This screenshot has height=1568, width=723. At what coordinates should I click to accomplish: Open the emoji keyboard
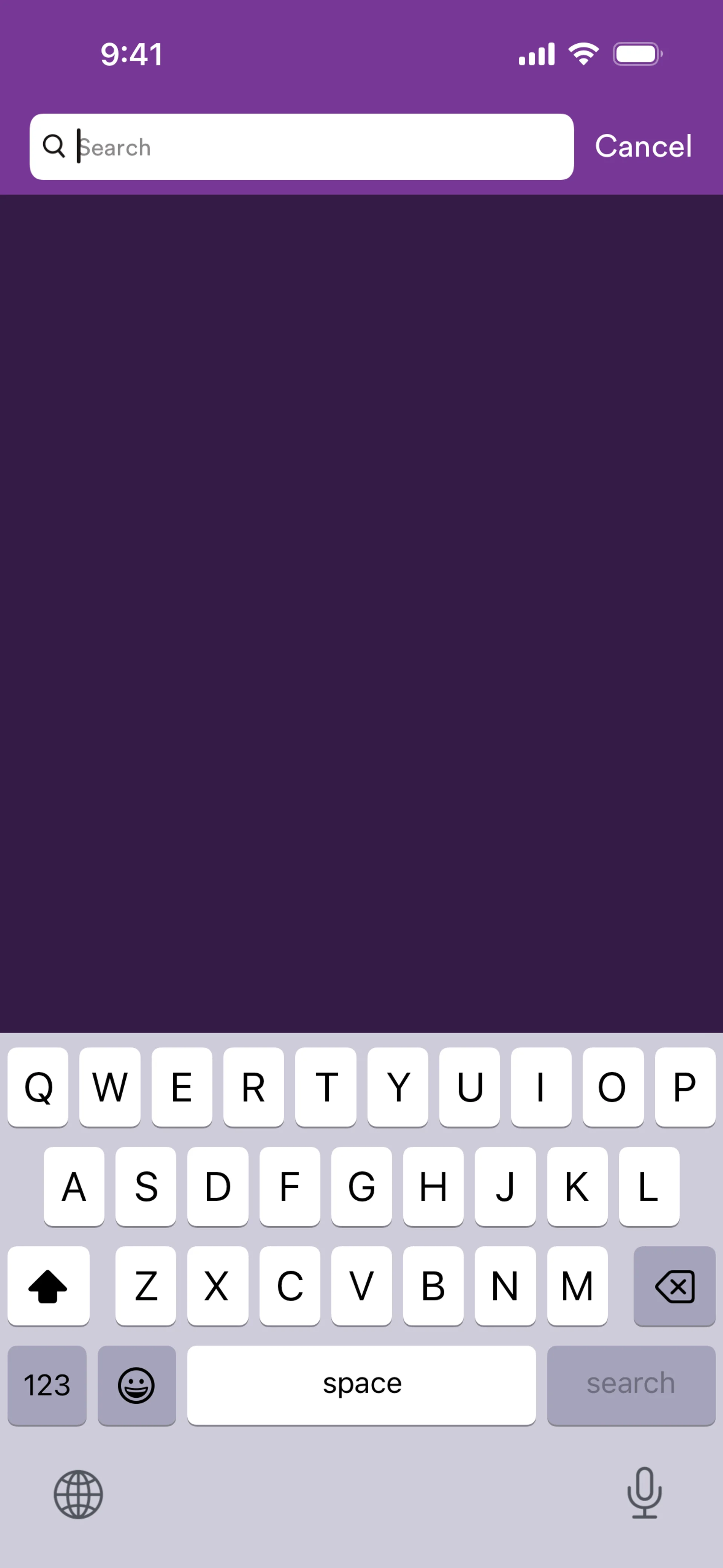[136, 1385]
